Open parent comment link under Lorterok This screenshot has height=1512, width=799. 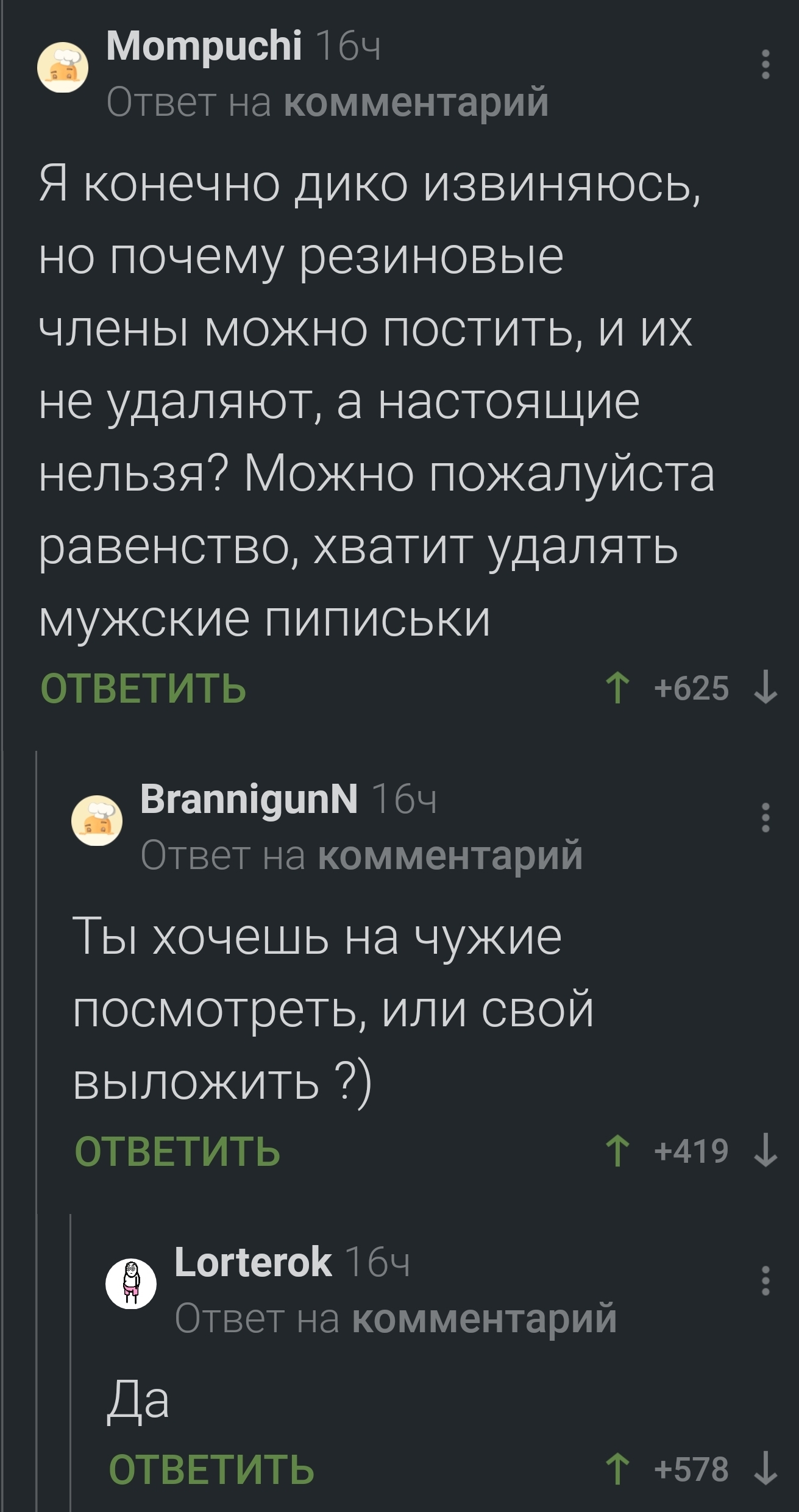(485, 1318)
